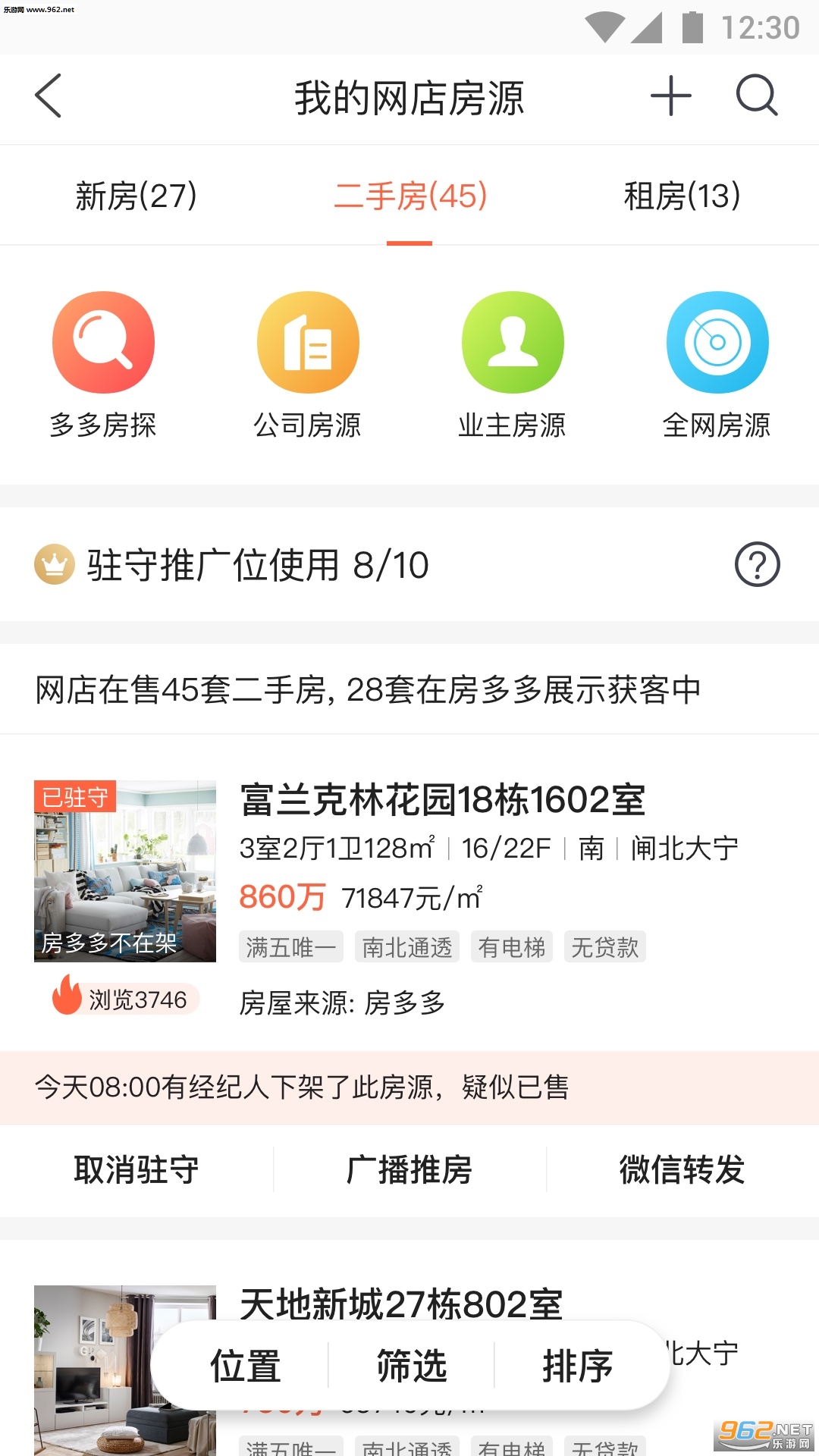Select the 二手房(45) tab
This screenshot has width=819, height=1456.
(409, 196)
